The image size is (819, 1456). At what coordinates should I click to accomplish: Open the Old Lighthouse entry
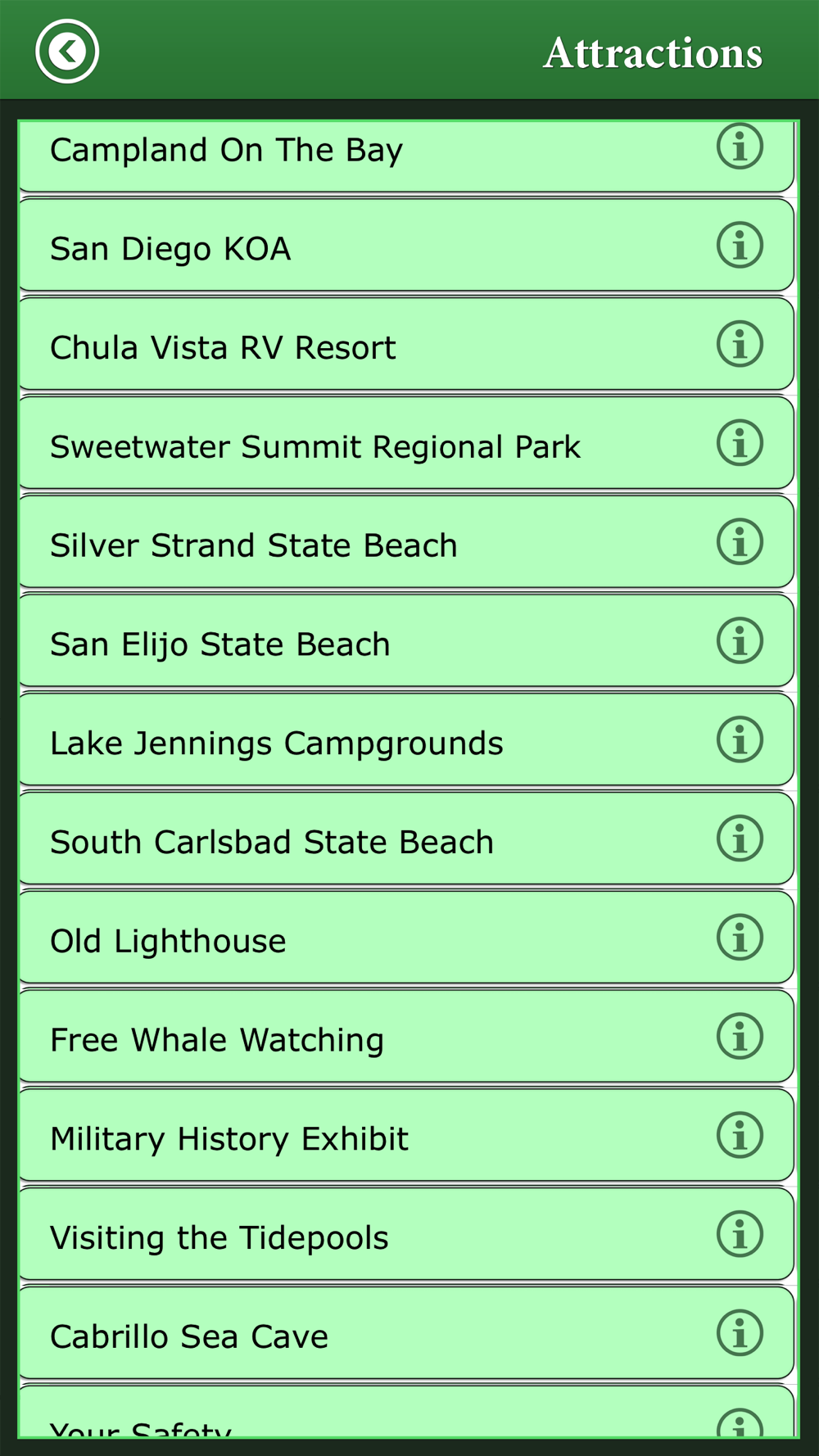tap(406, 938)
